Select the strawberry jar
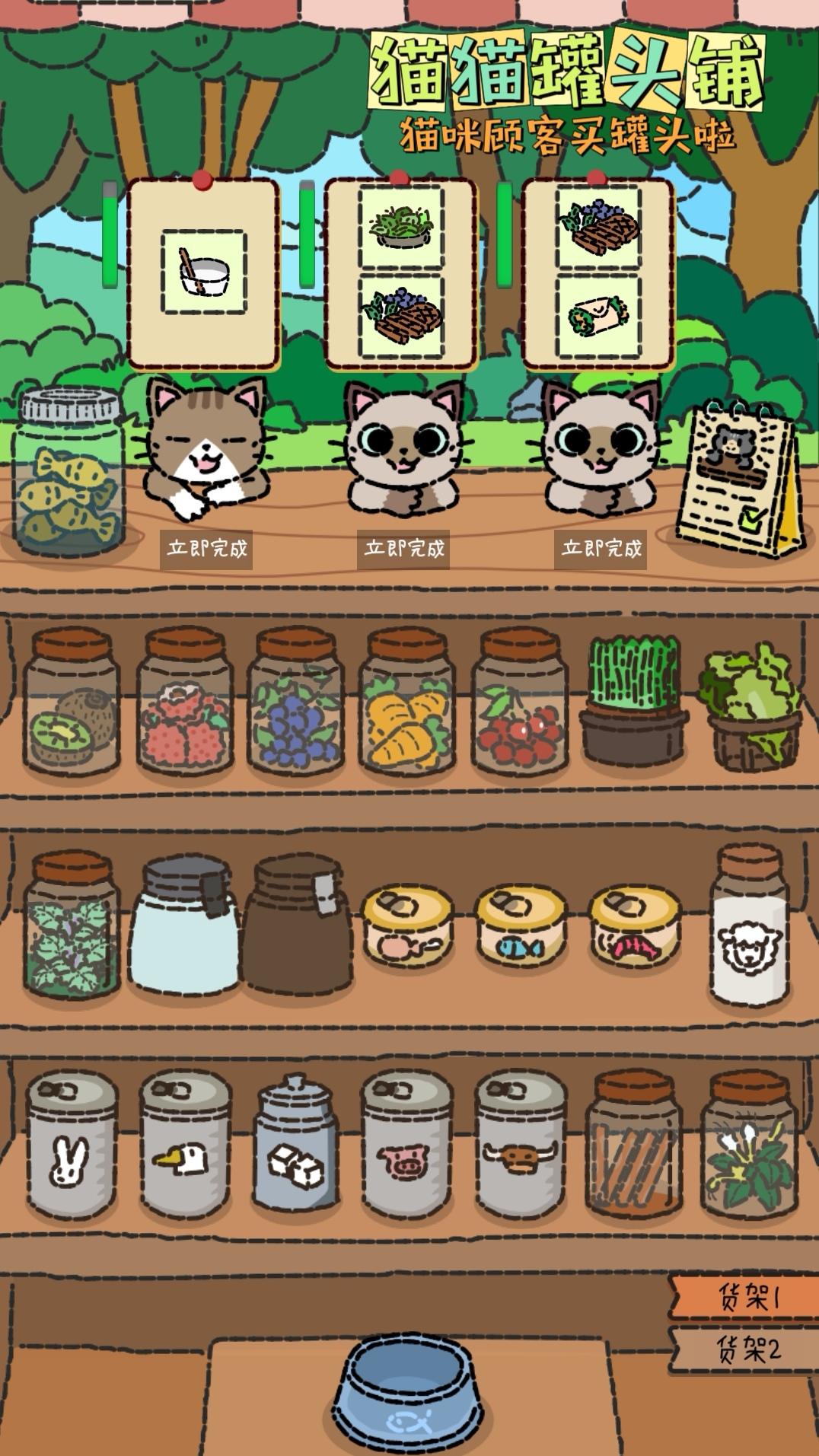 185,704
